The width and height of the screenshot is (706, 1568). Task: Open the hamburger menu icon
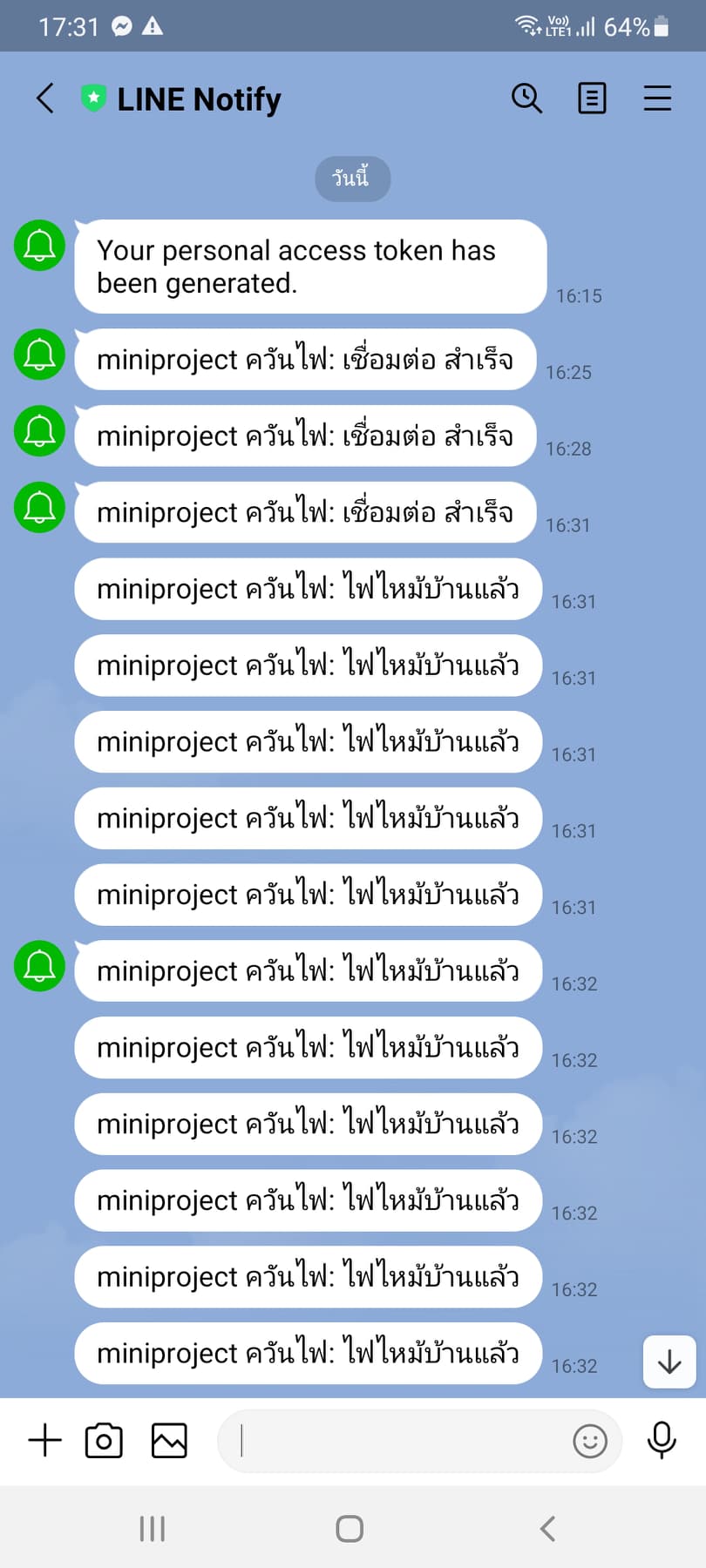pyautogui.click(x=656, y=98)
